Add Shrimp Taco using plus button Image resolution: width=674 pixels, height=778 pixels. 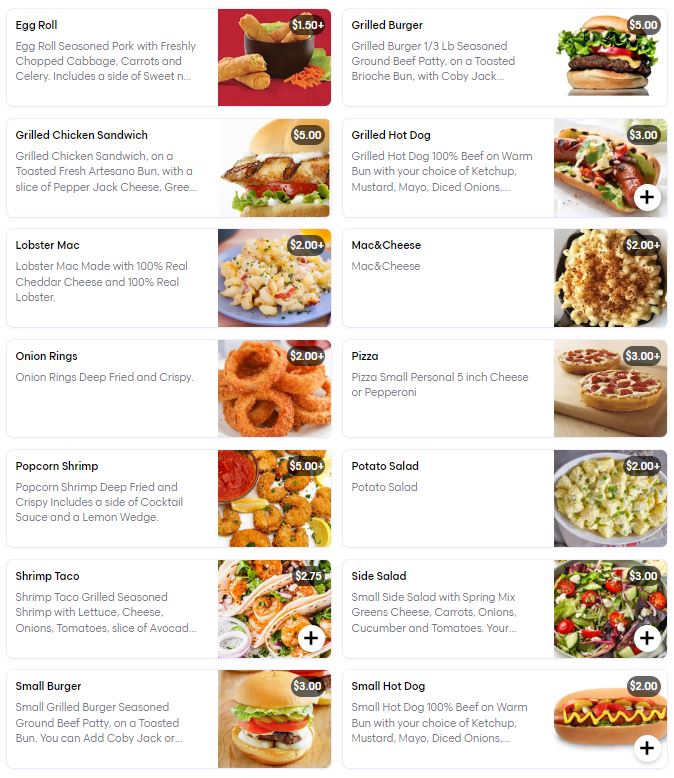pos(310,638)
